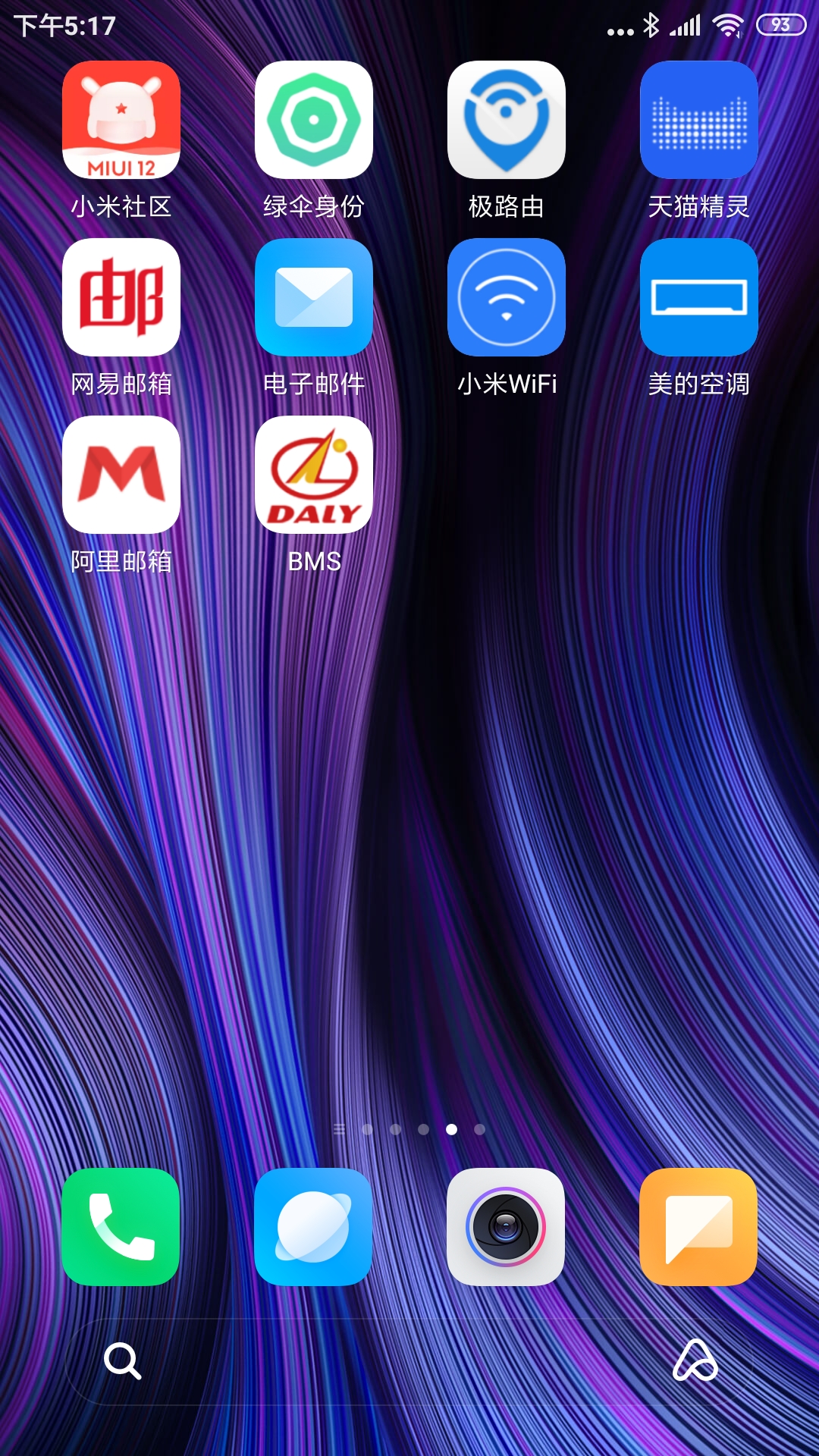The width and height of the screenshot is (819, 1456).
Task: Open the 小米社区 app
Action: click(121, 120)
